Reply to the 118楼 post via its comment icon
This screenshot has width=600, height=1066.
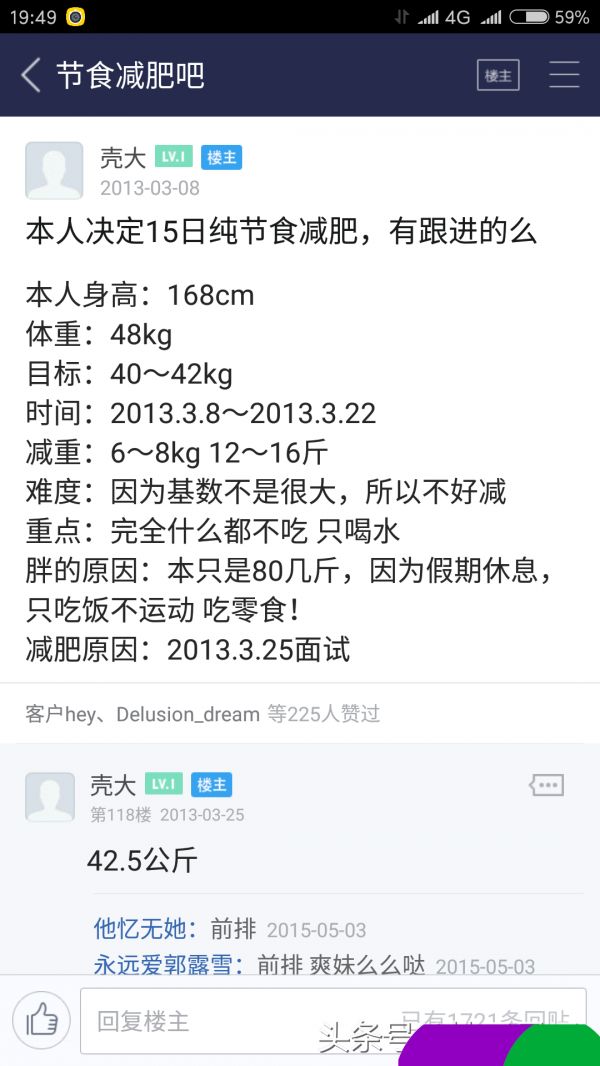tap(546, 785)
